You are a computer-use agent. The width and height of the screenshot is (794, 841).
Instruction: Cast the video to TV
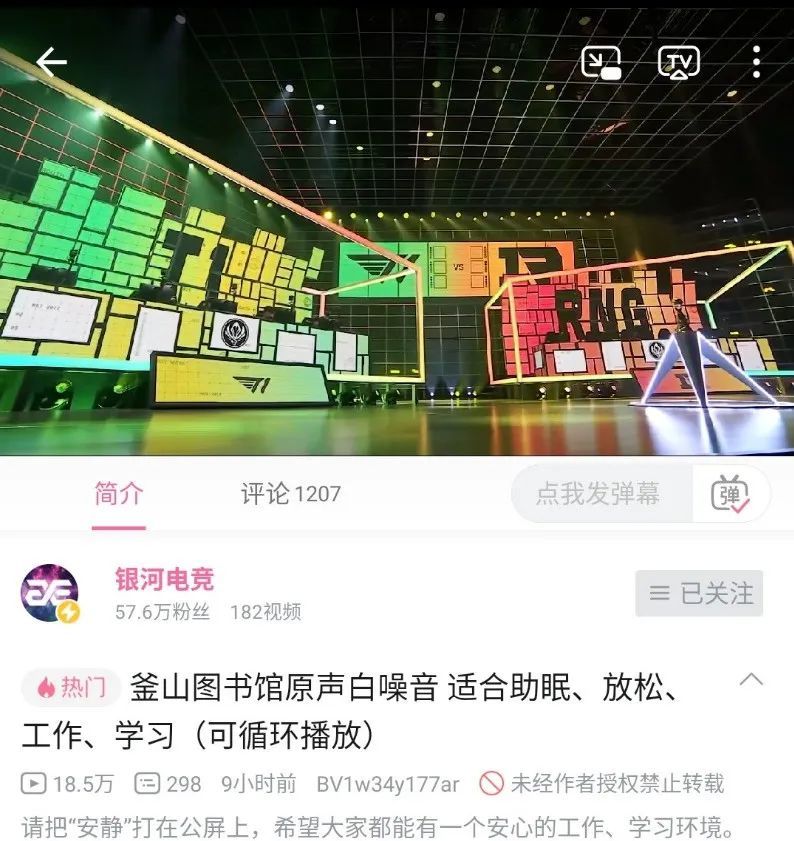[679, 62]
